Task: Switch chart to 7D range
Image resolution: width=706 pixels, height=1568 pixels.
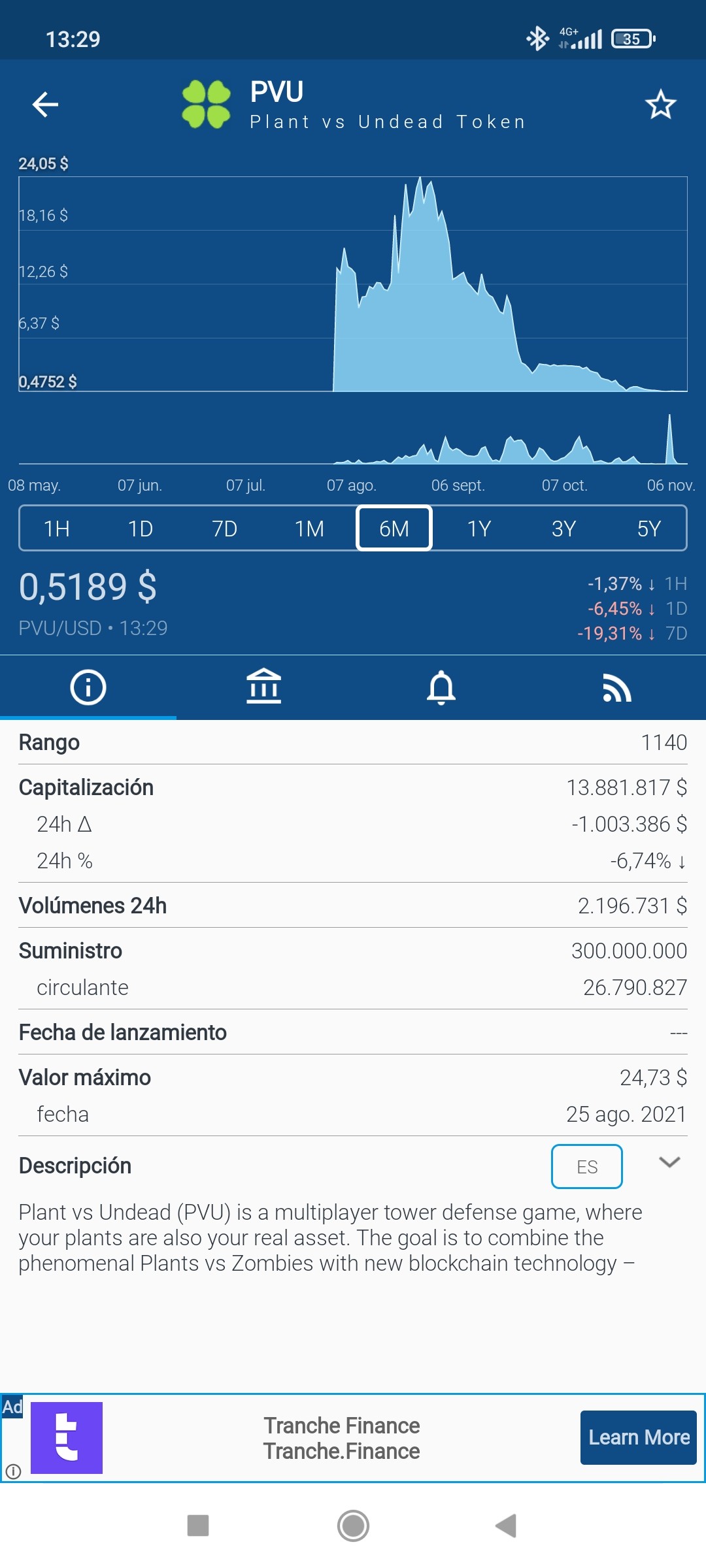Action: pyautogui.click(x=225, y=529)
